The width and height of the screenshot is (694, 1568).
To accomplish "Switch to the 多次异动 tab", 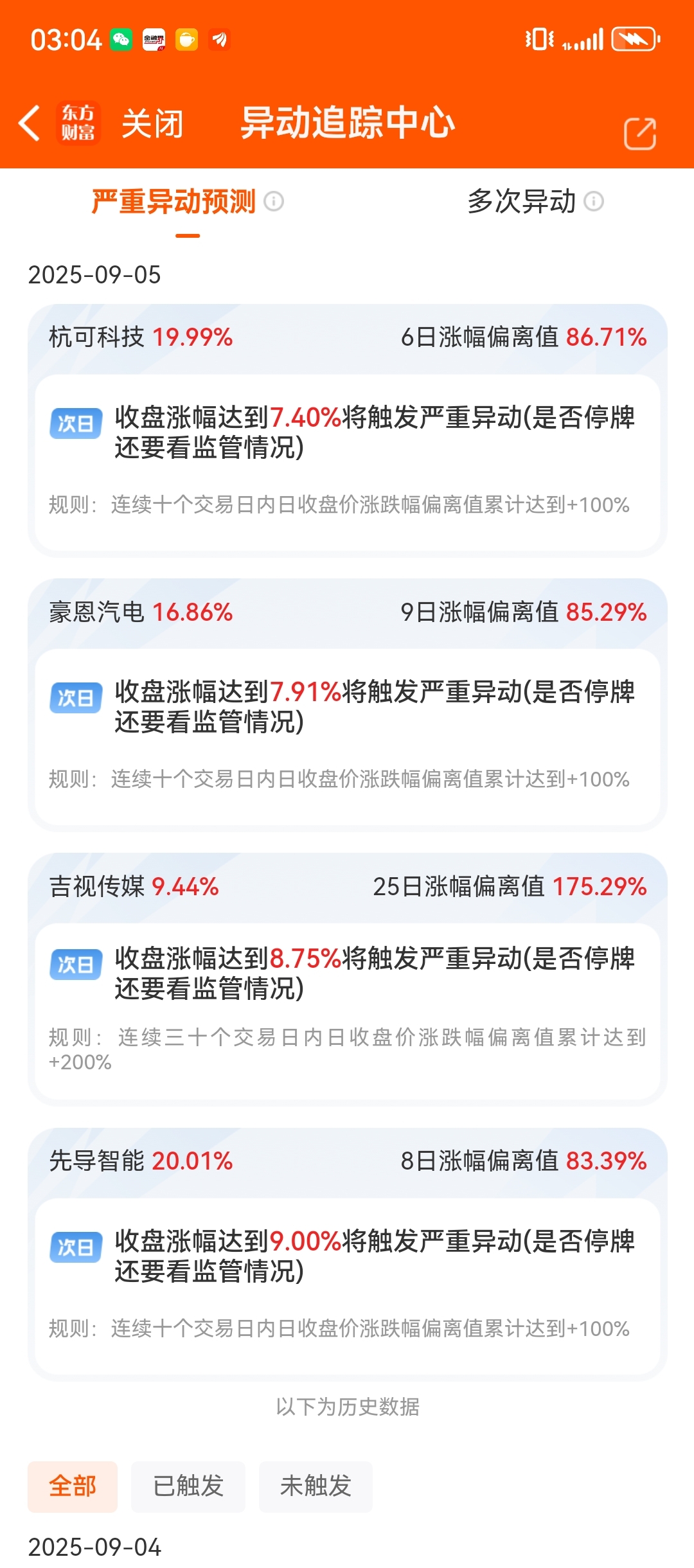I will coord(521,202).
